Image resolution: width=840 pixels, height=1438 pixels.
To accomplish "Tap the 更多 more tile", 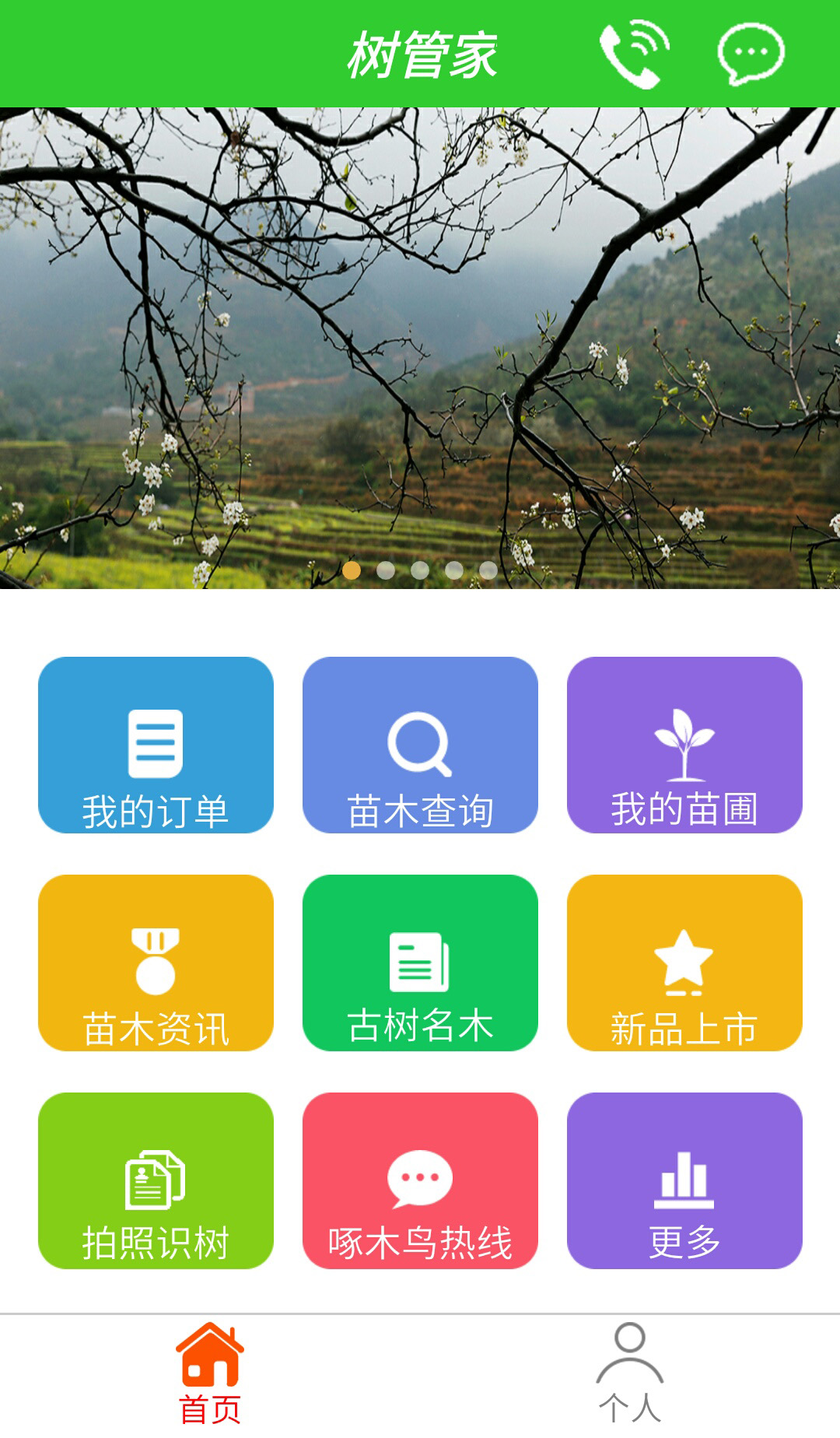I will (x=684, y=1180).
